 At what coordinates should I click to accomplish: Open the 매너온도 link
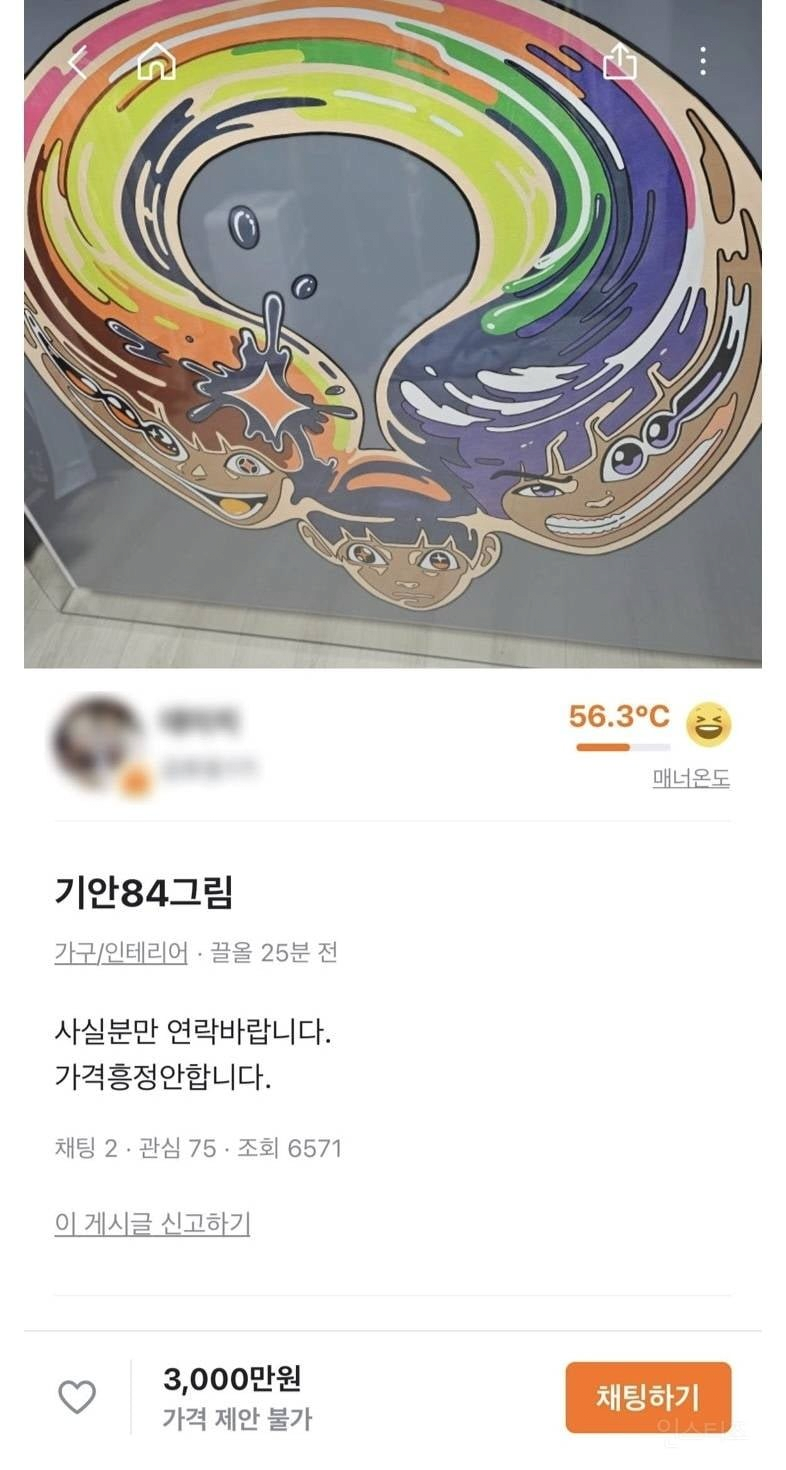(x=690, y=779)
